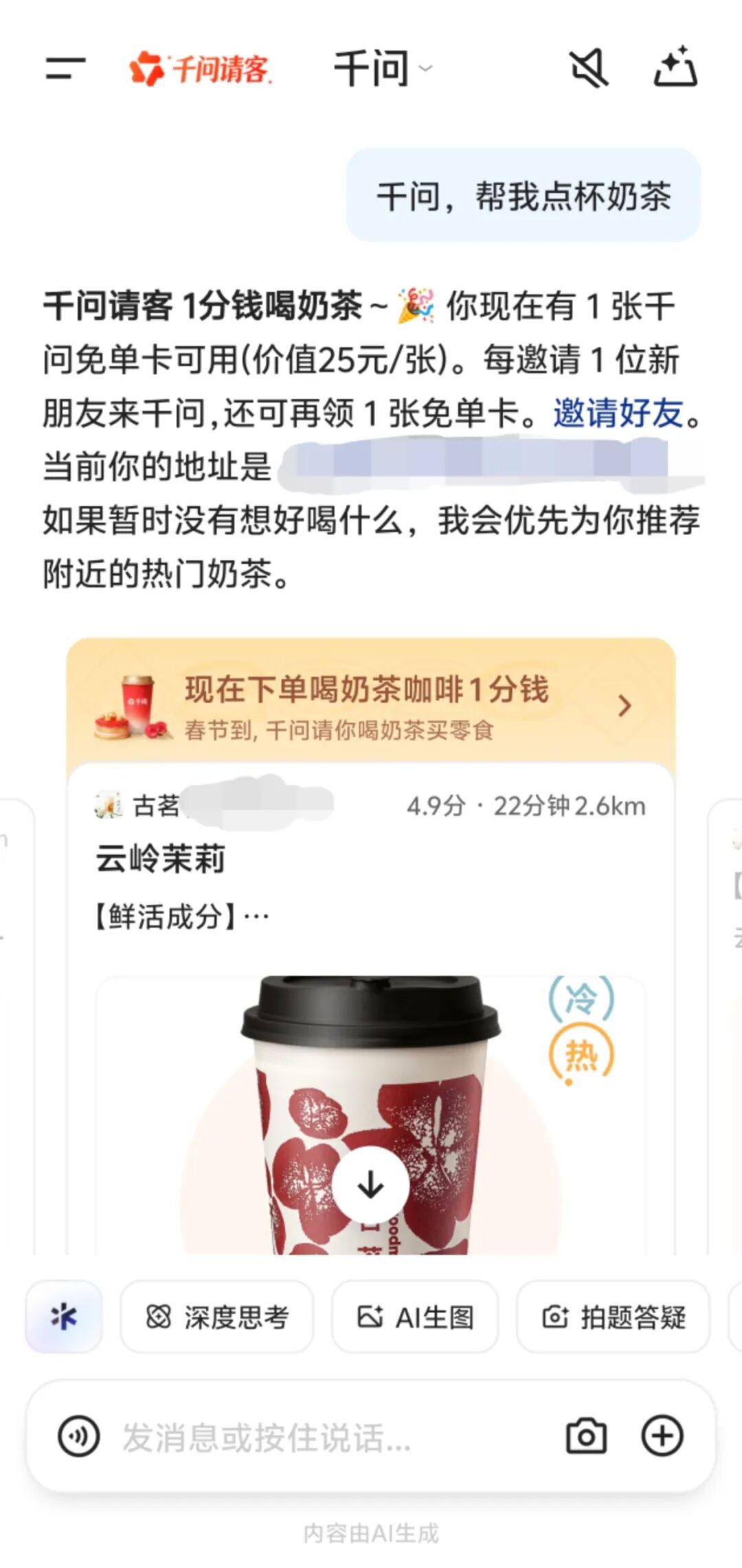Image resolution: width=742 pixels, height=1568 pixels.
Task: Toggle the muted speaker icon
Action: (588, 68)
